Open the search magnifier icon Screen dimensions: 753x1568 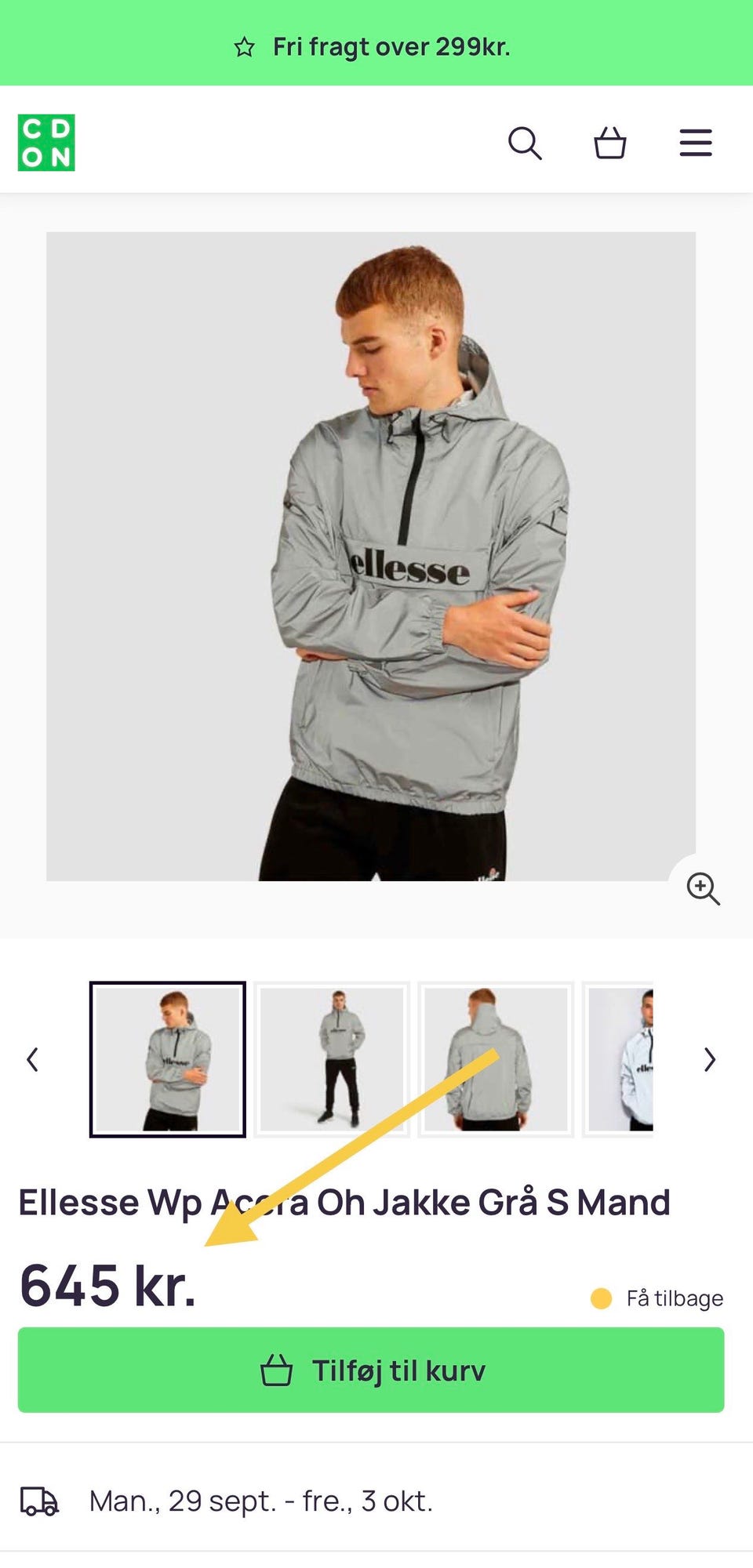pyautogui.click(x=525, y=143)
